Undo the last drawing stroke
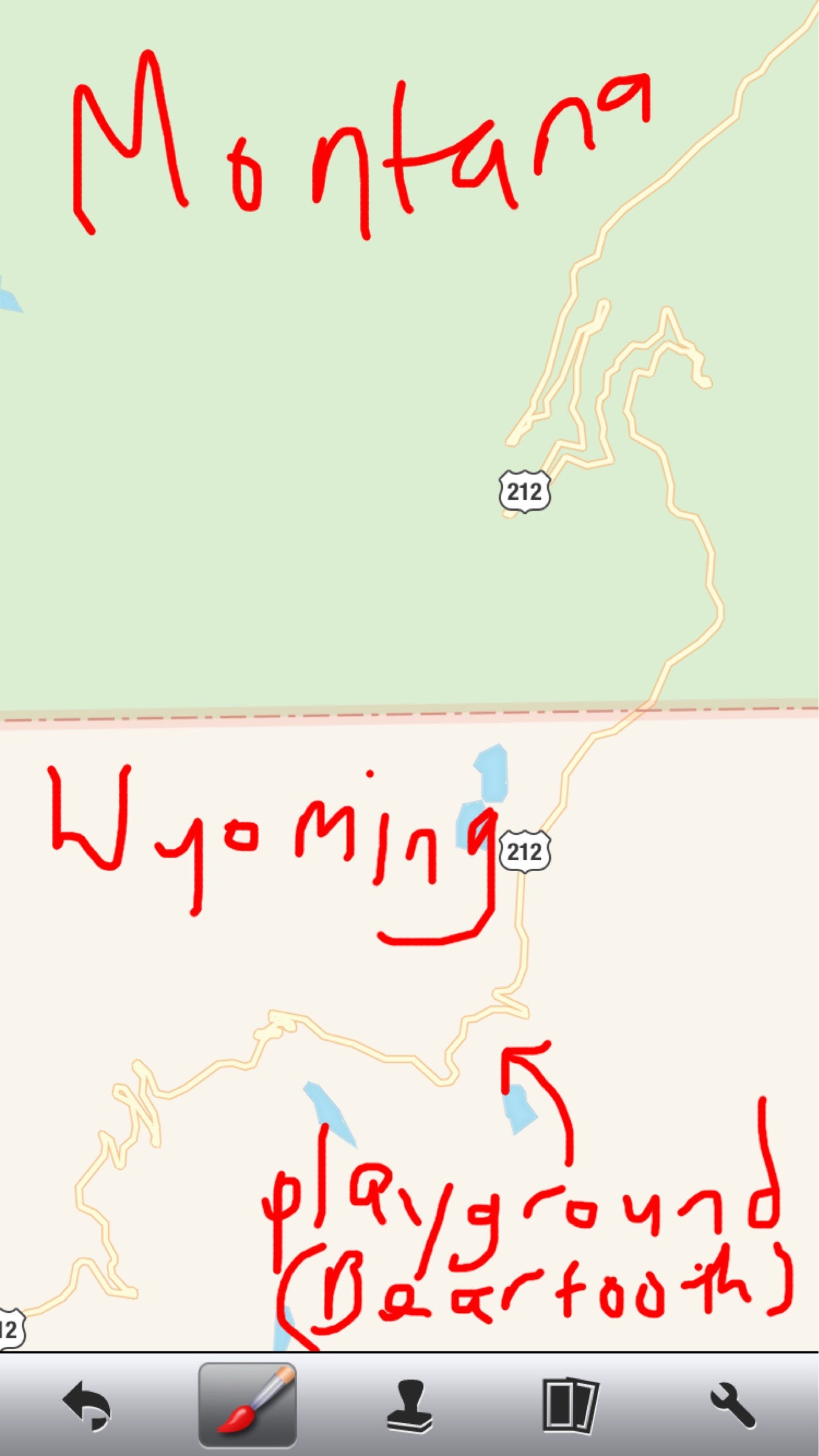 87,1405
